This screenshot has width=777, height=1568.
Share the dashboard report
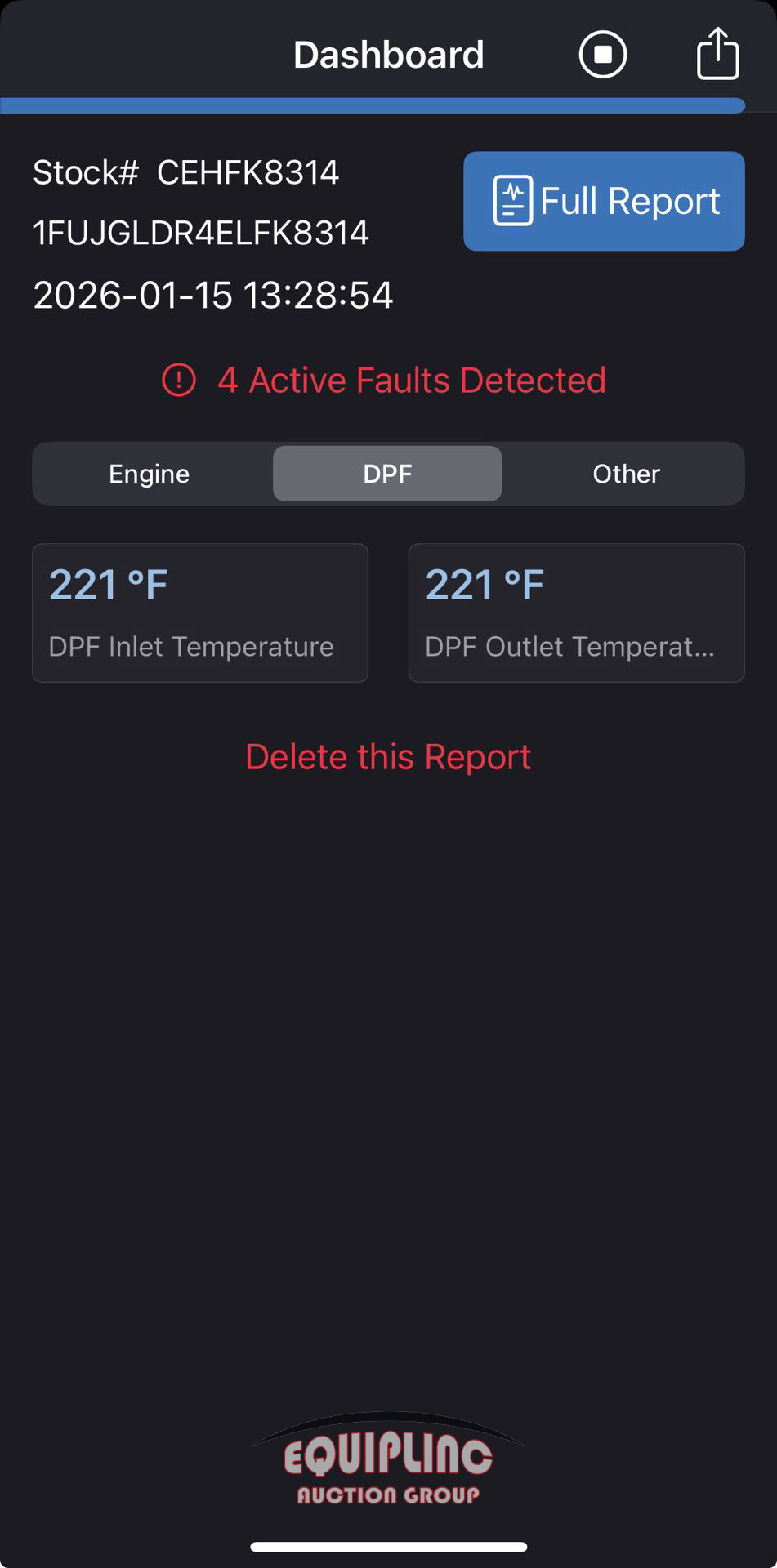point(717,54)
